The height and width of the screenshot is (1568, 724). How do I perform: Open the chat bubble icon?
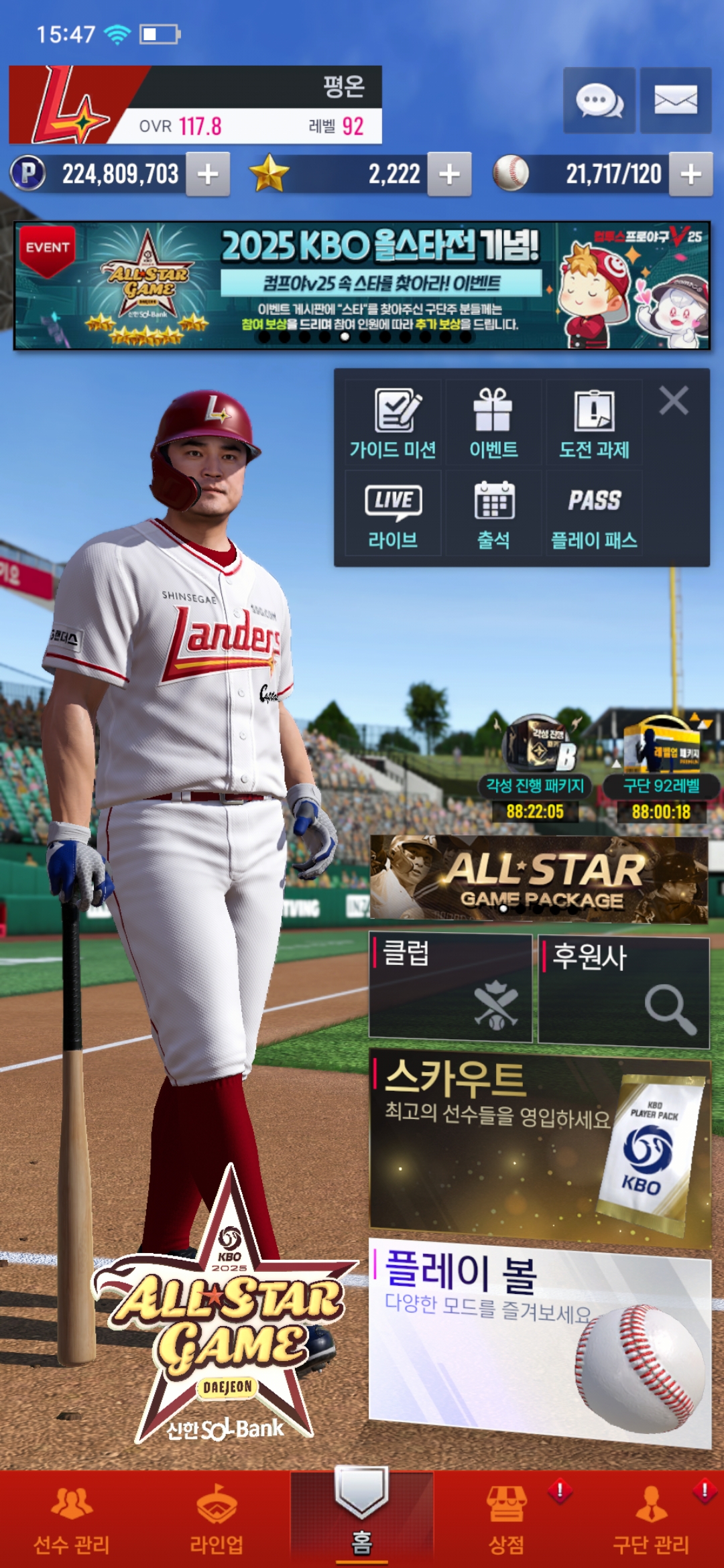(599, 101)
